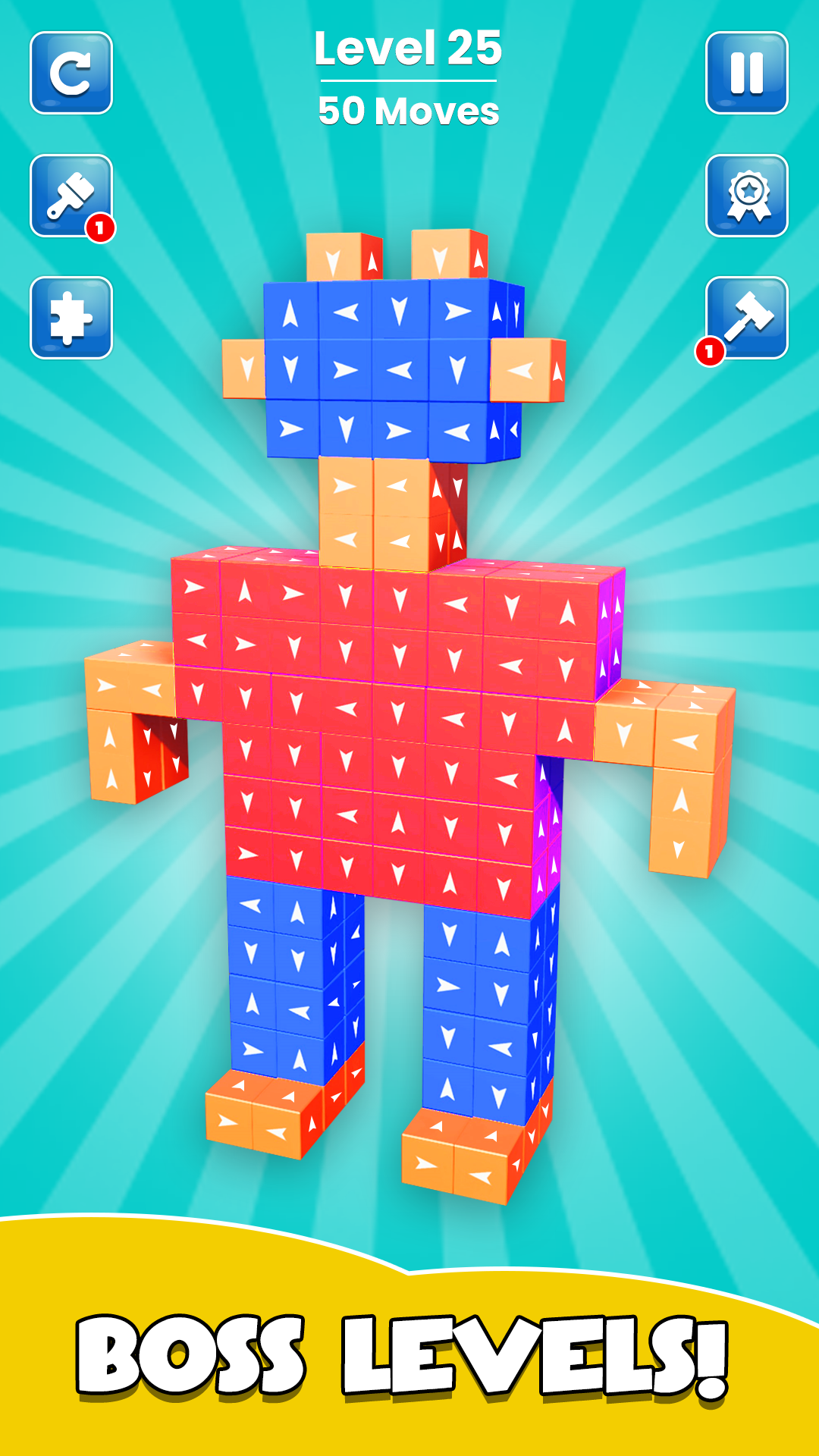819x1456 pixels.
Task: Open the achievements ribbon badge
Action: (x=746, y=196)
